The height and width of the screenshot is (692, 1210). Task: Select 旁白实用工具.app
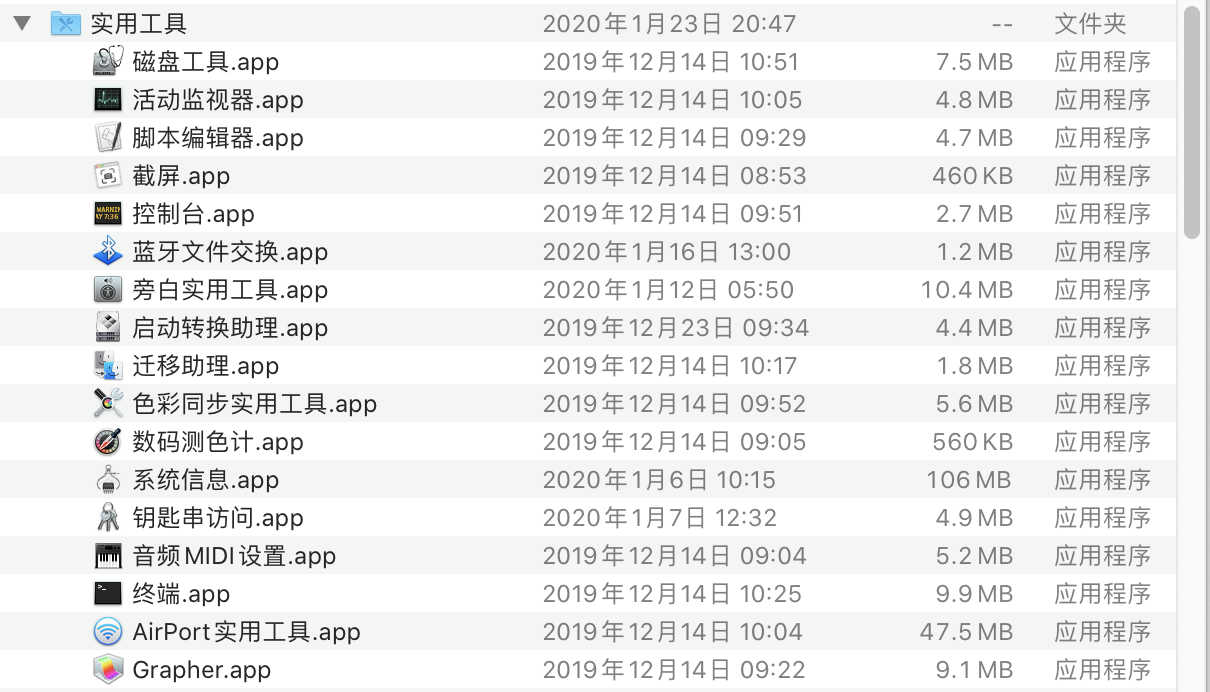[x=230, y=290]
